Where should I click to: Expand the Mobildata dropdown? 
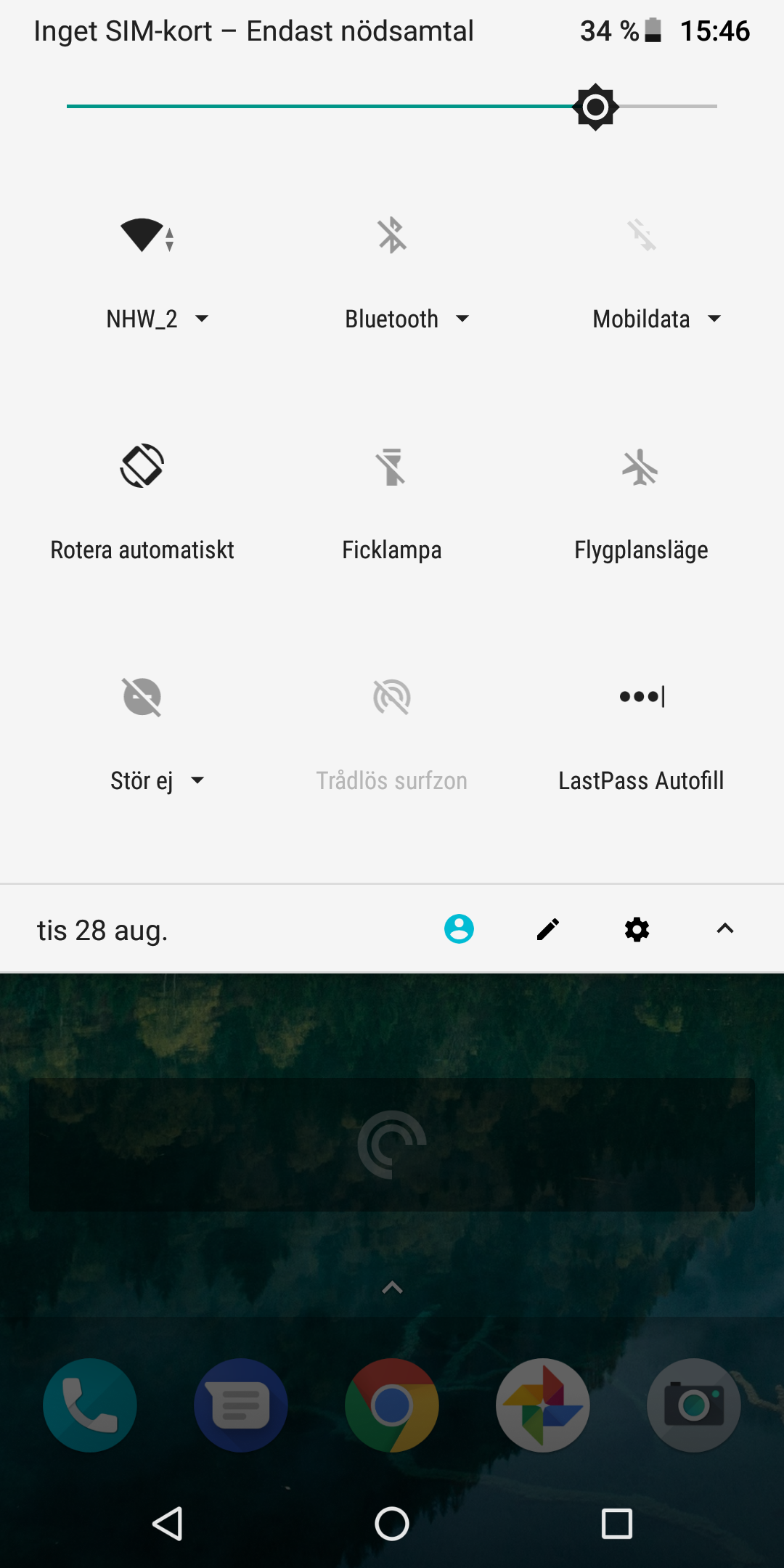(714, 319)
